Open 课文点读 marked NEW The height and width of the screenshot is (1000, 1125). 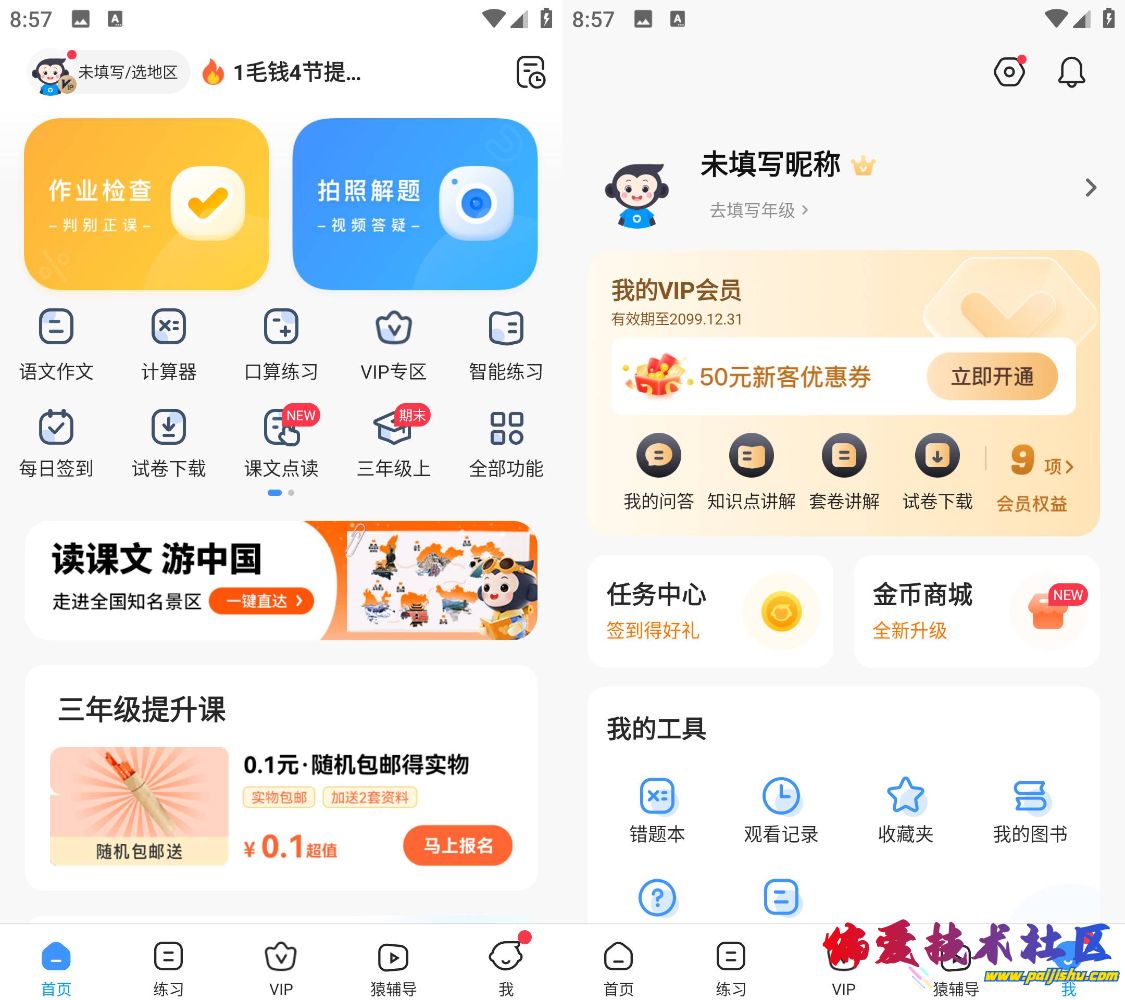click(x=281, y=442)
